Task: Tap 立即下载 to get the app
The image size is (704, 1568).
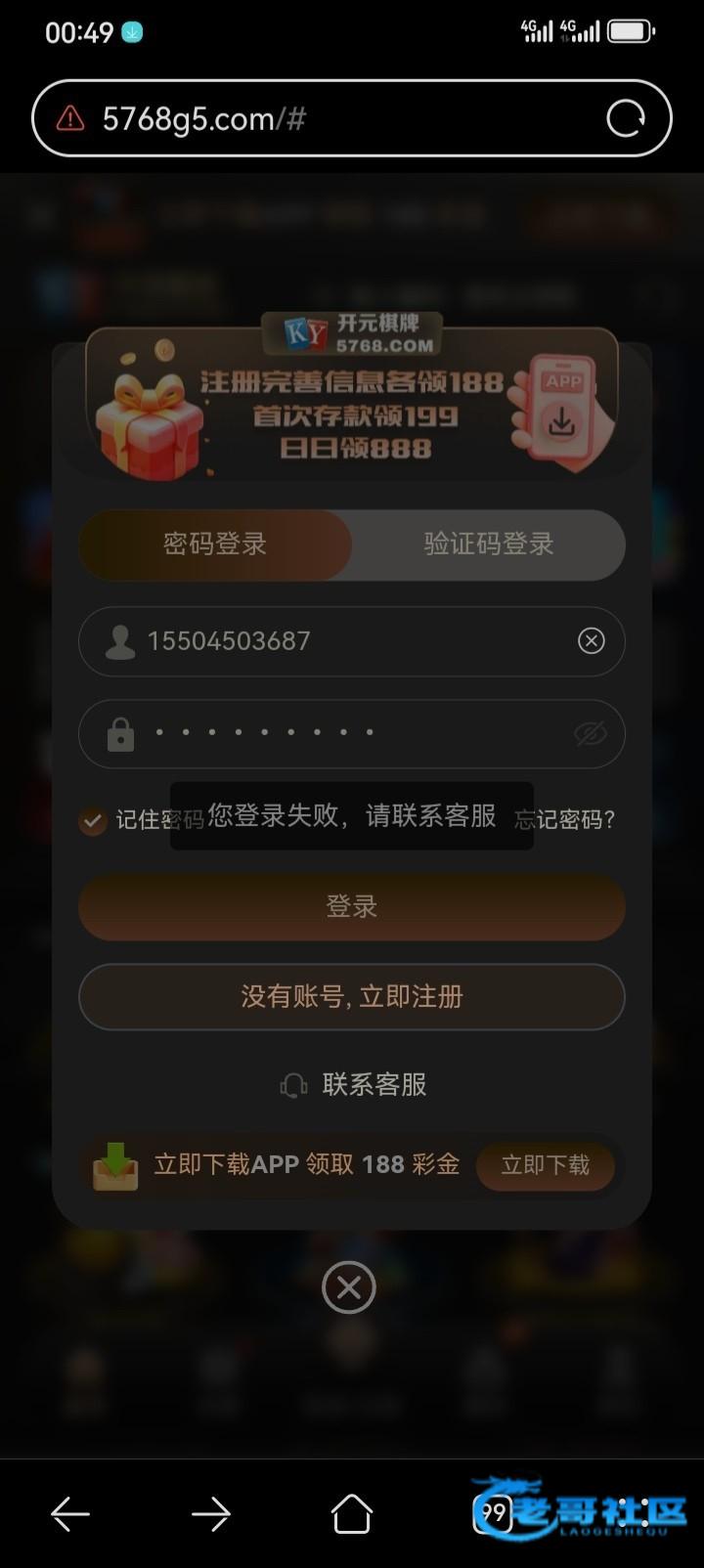Action: pyautogui.click(x=546, y=1165)
